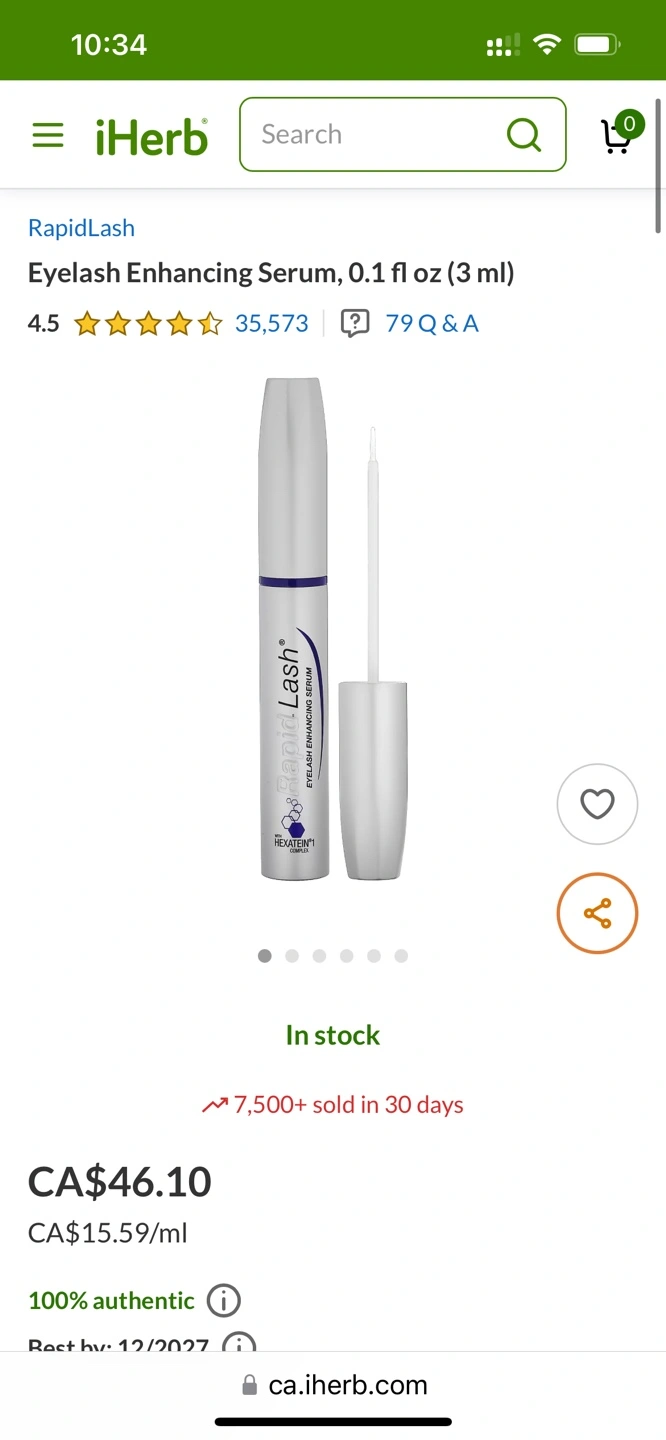Show info about 100% authentic
The height and width of the screenshot is (1440, 666).
coord(224,1301)
